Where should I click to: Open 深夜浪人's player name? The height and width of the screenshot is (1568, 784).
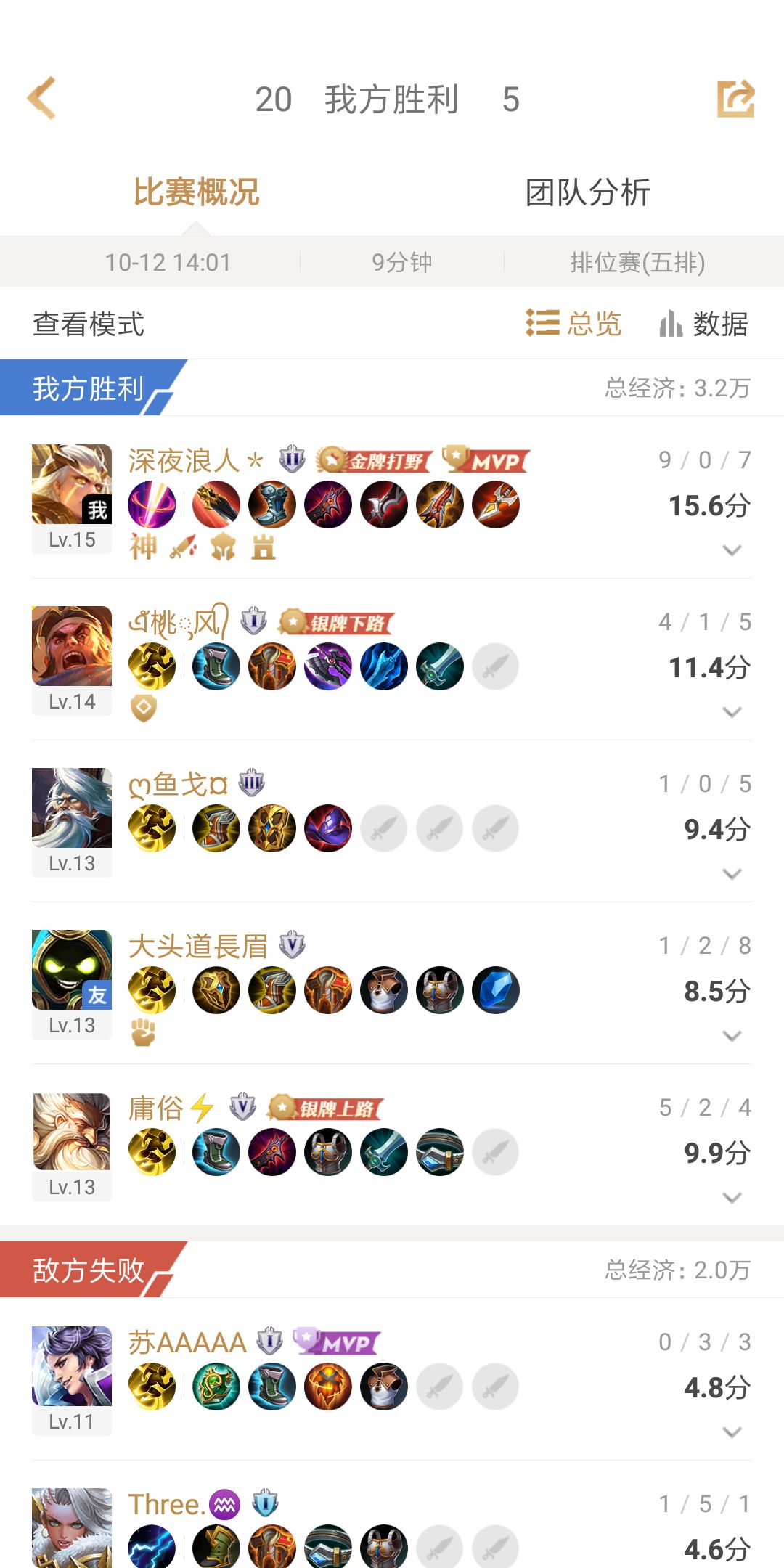pos(183,460)
